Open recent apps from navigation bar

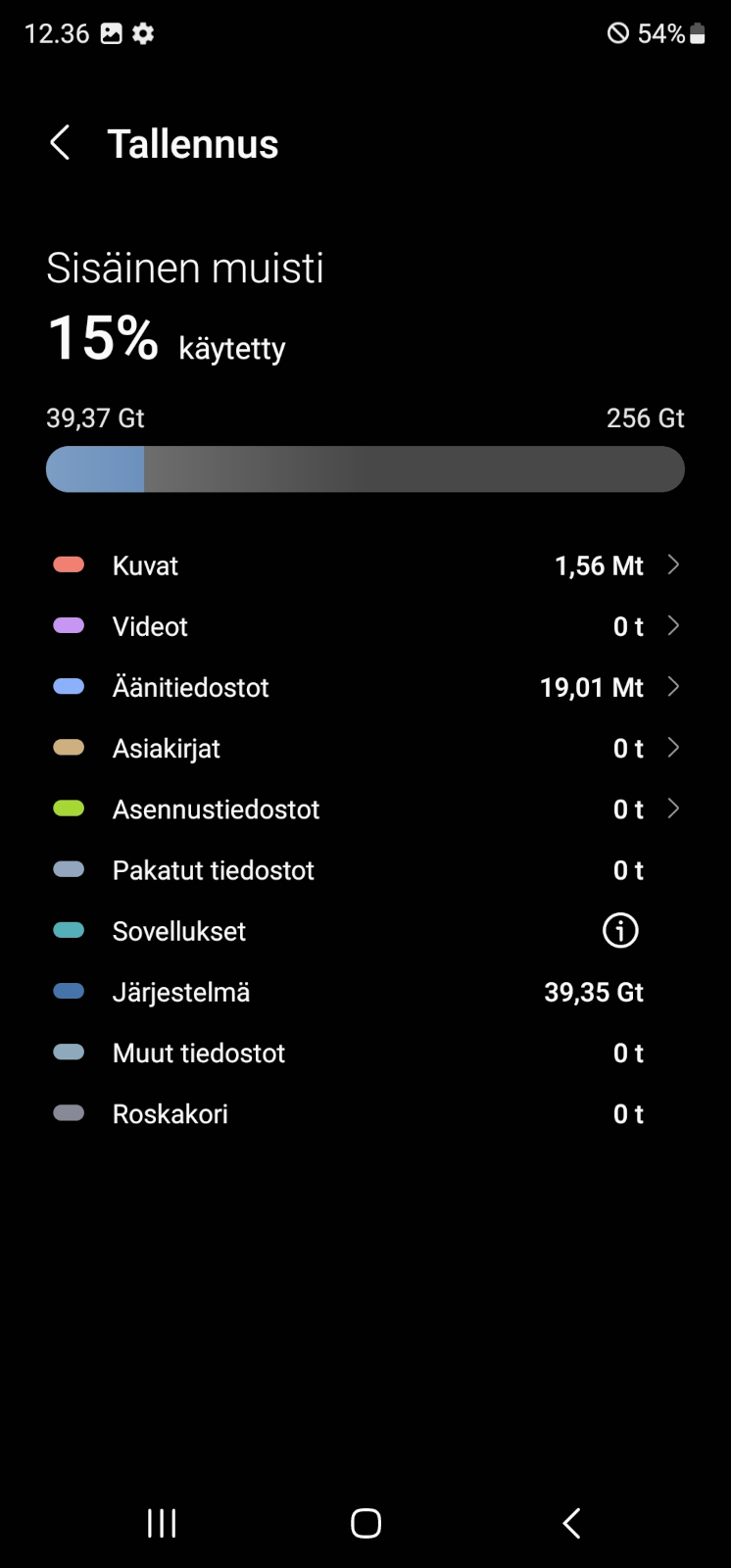162,1523
